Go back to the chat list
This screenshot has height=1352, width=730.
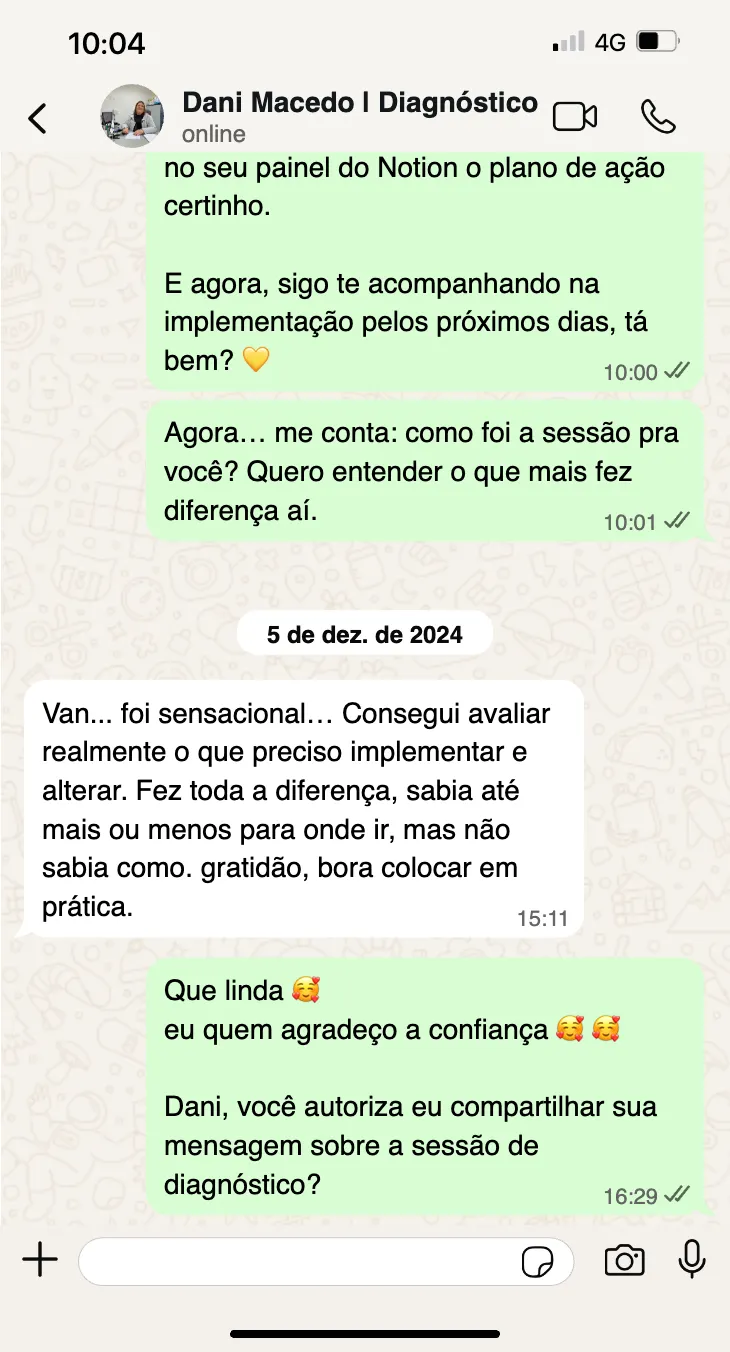click(x=37, y=118)
